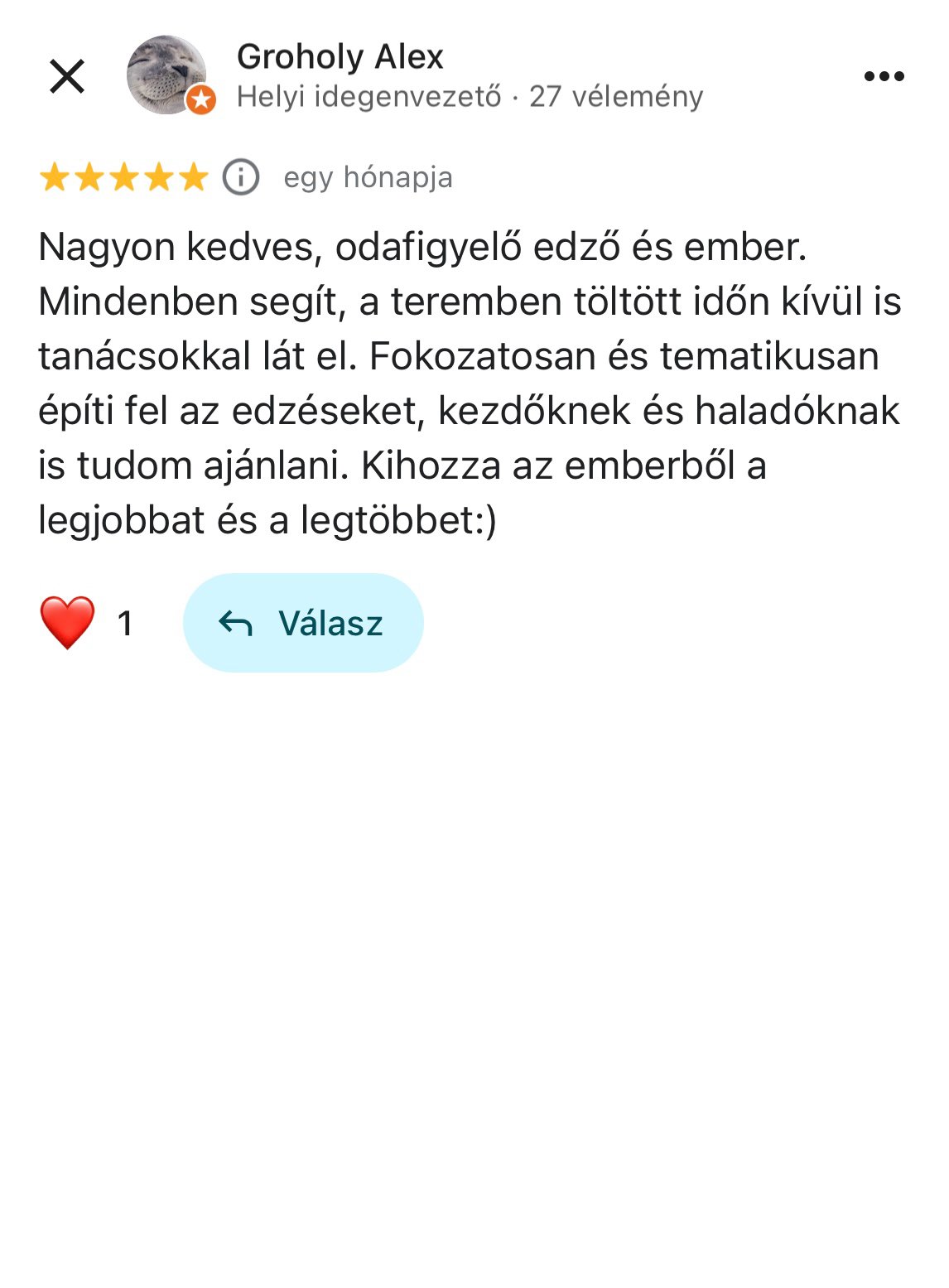Tap the info icon beside the stars
The width and height of the screenshot is (949, 1288).
241,177
